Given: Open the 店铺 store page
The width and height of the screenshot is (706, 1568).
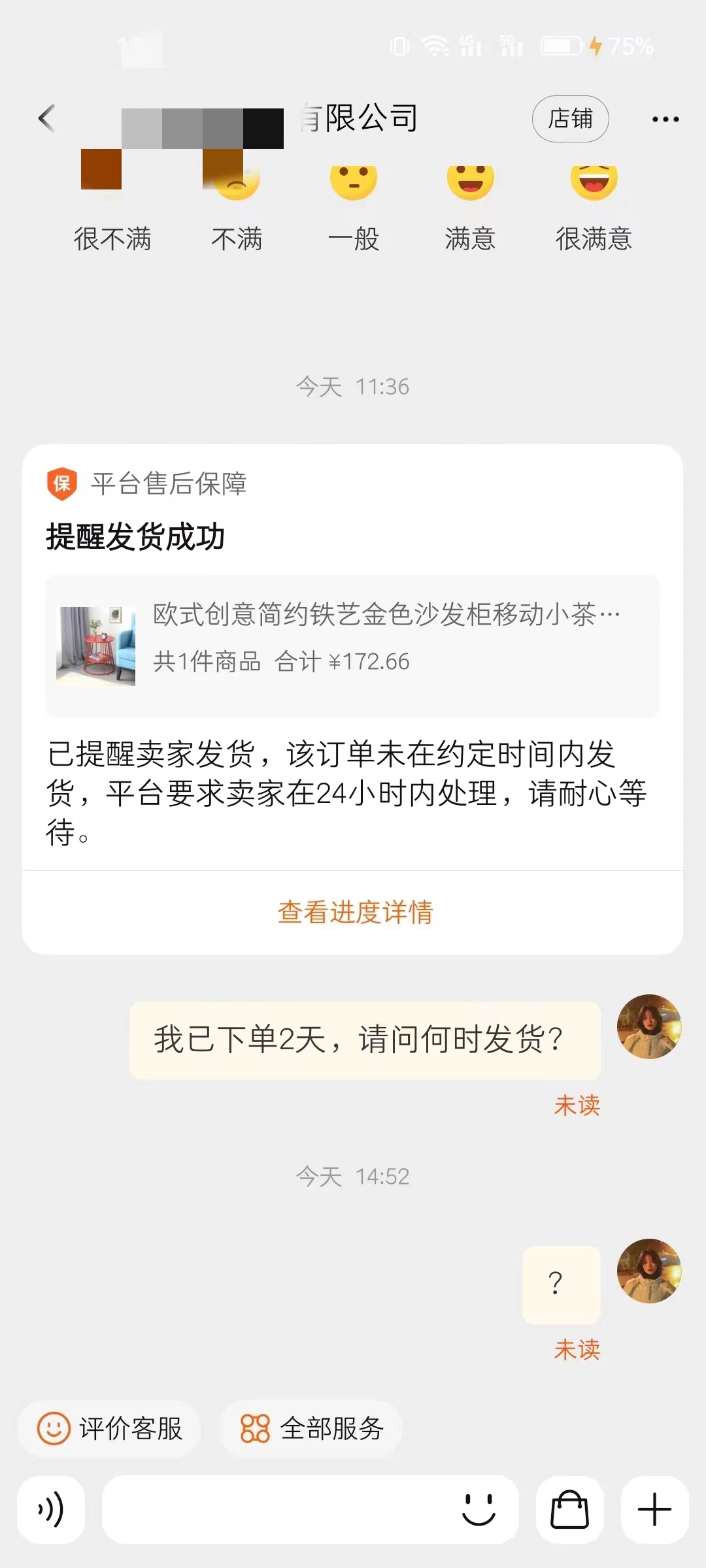Looking at the screenshot, I should (x=569, y=118).
